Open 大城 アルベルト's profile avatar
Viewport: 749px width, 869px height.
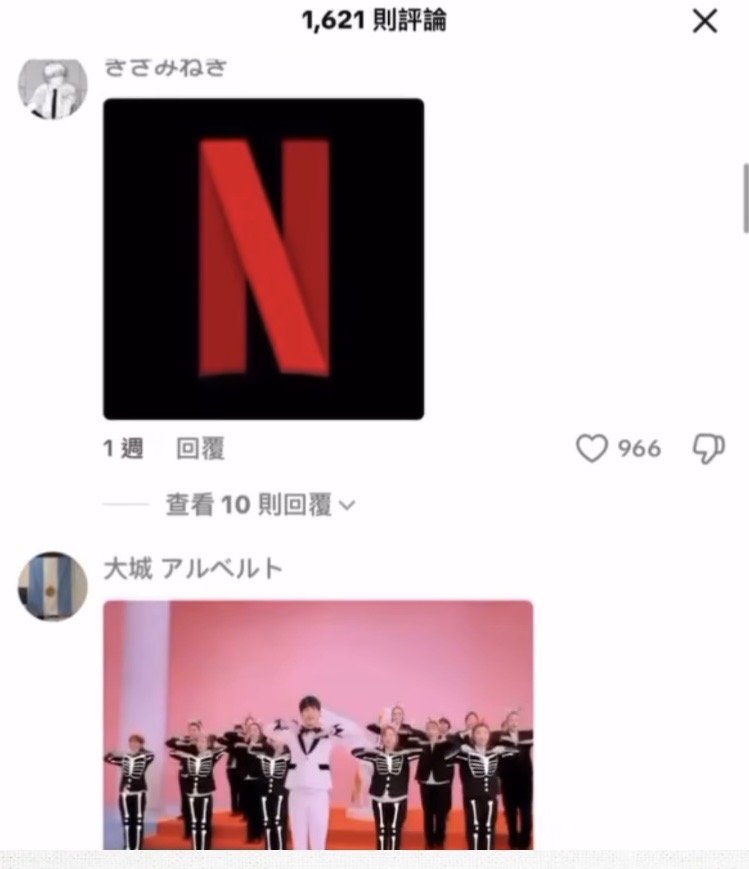(x=53, y=585)
